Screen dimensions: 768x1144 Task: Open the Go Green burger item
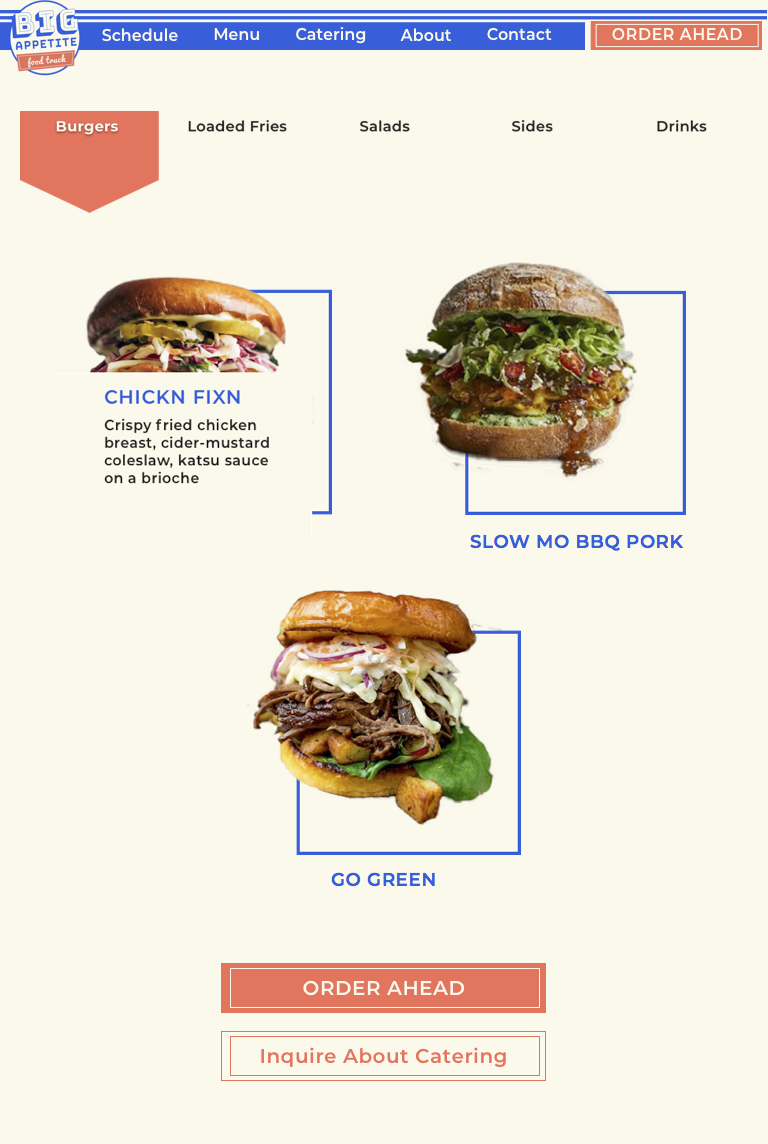(x=383, y=880)
